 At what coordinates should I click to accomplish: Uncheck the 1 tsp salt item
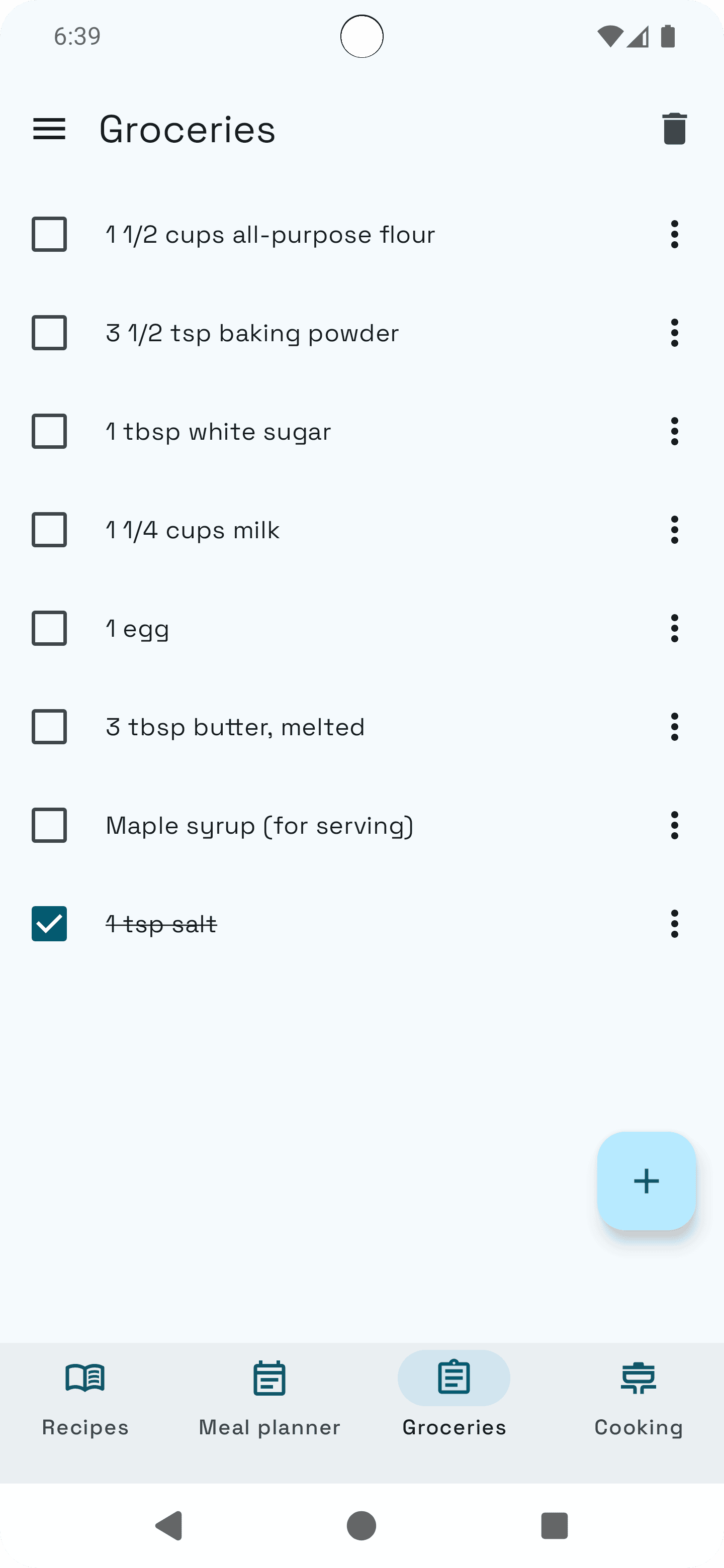point(49,923)
